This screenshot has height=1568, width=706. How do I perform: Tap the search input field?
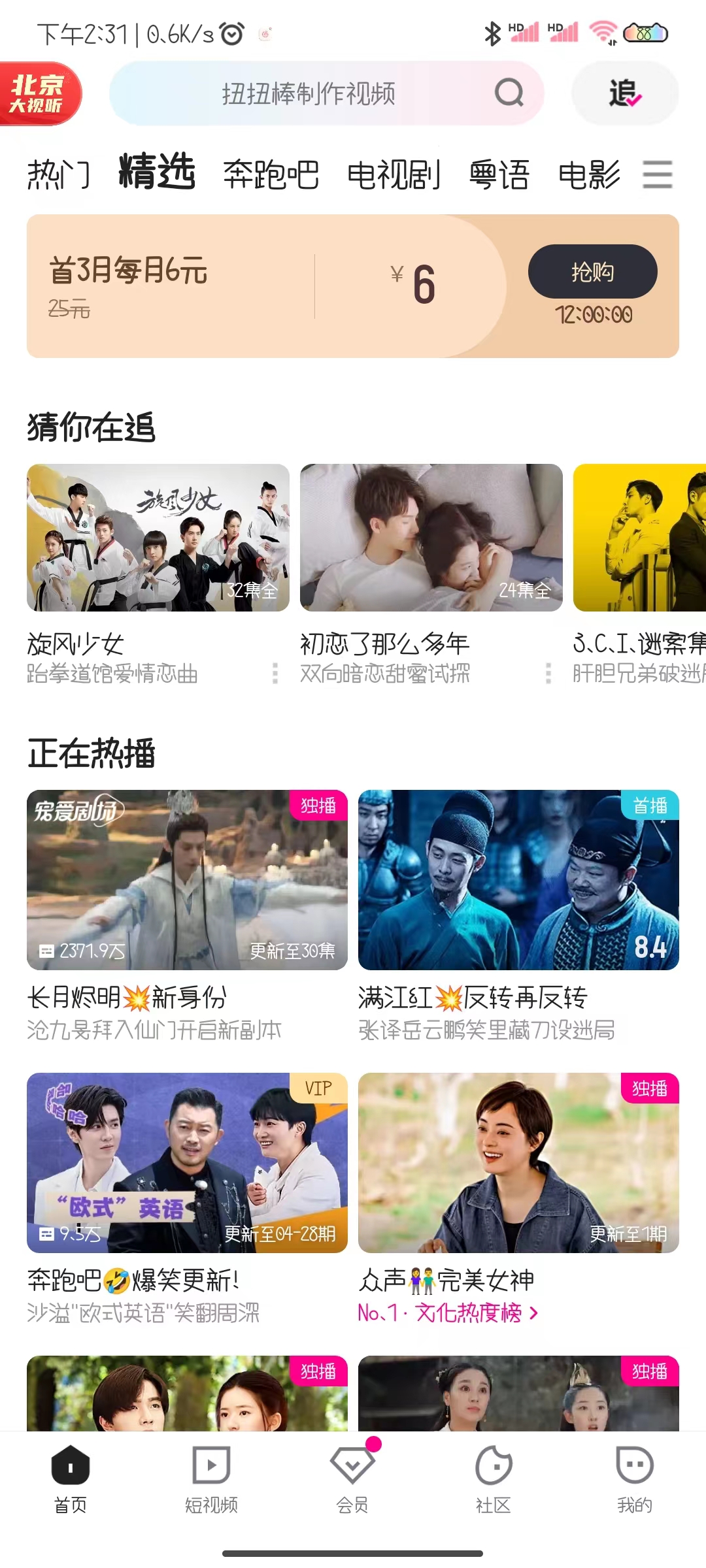point(307,93)
